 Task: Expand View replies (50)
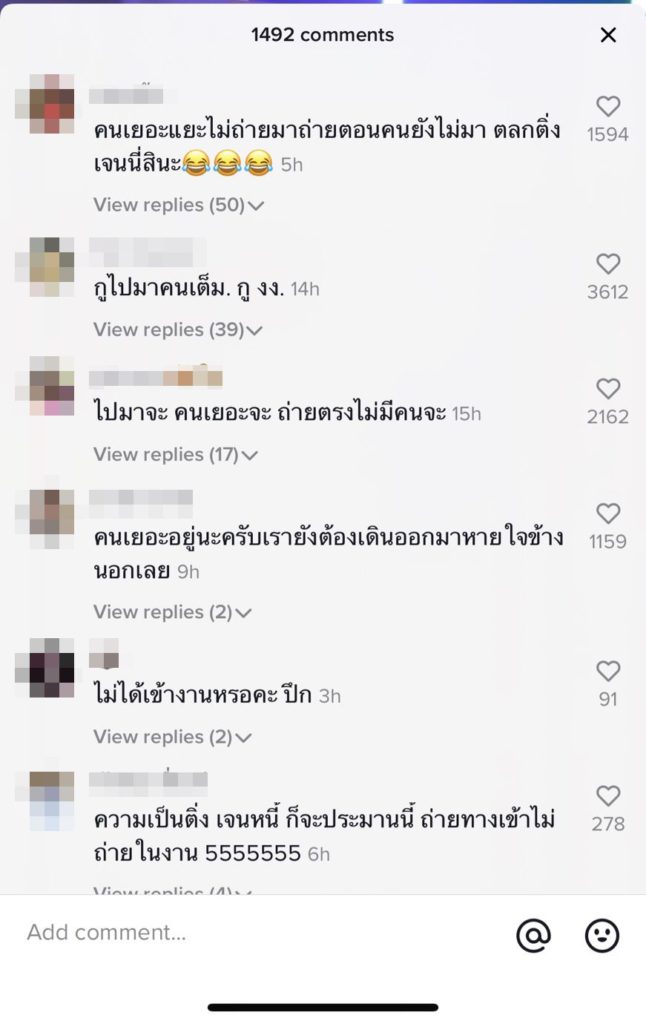tap(178, 205)
